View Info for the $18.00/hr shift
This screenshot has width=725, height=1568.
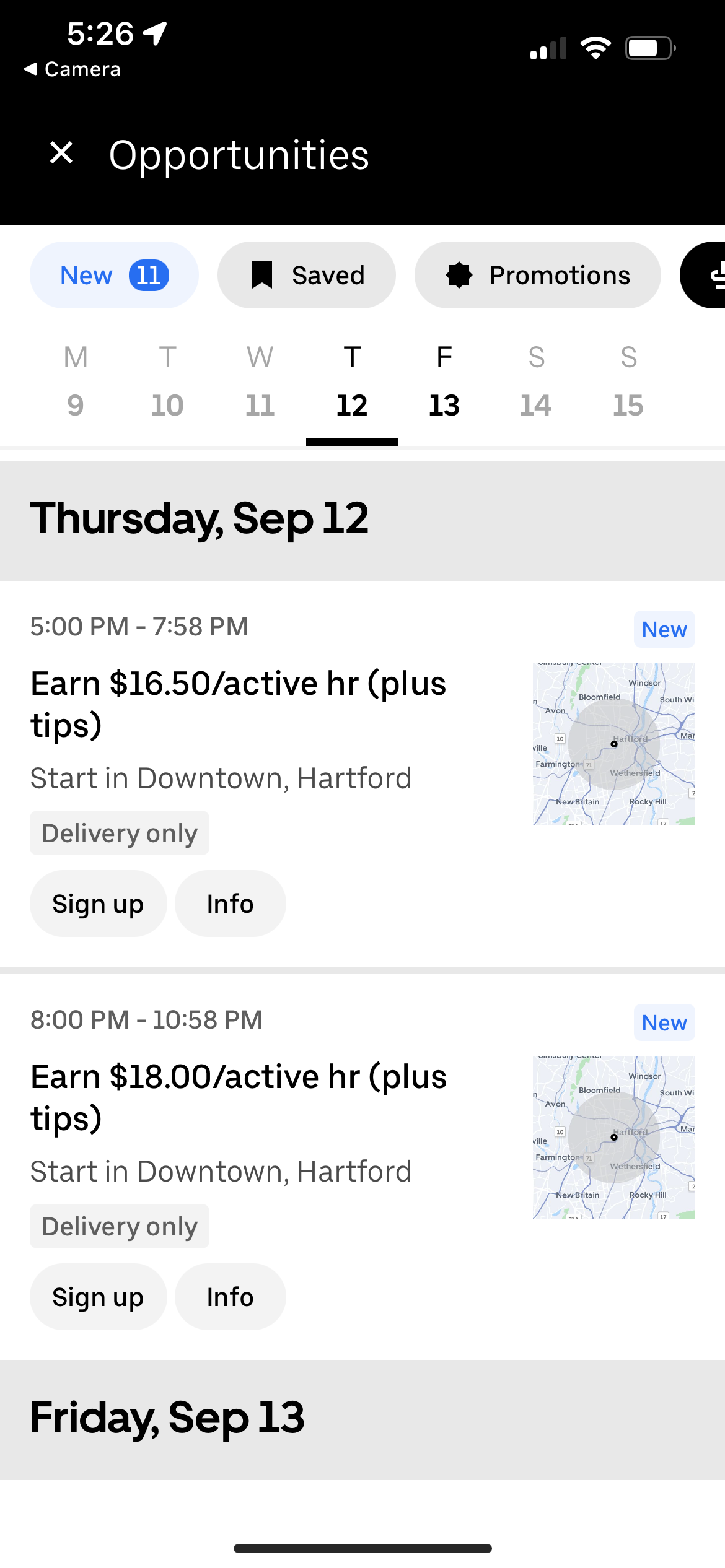[x=230, y=1296]
